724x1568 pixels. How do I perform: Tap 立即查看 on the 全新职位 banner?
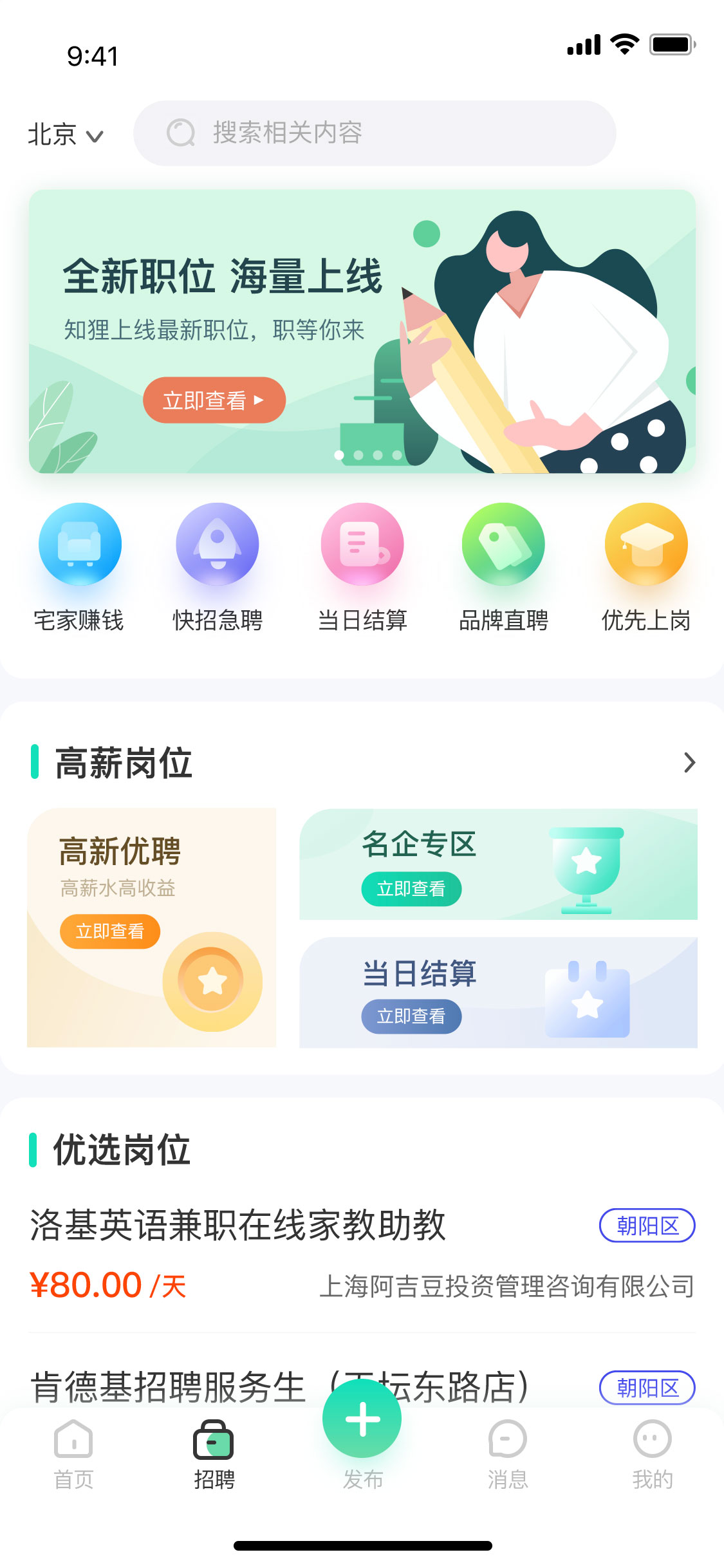click(x=214, y=400)
